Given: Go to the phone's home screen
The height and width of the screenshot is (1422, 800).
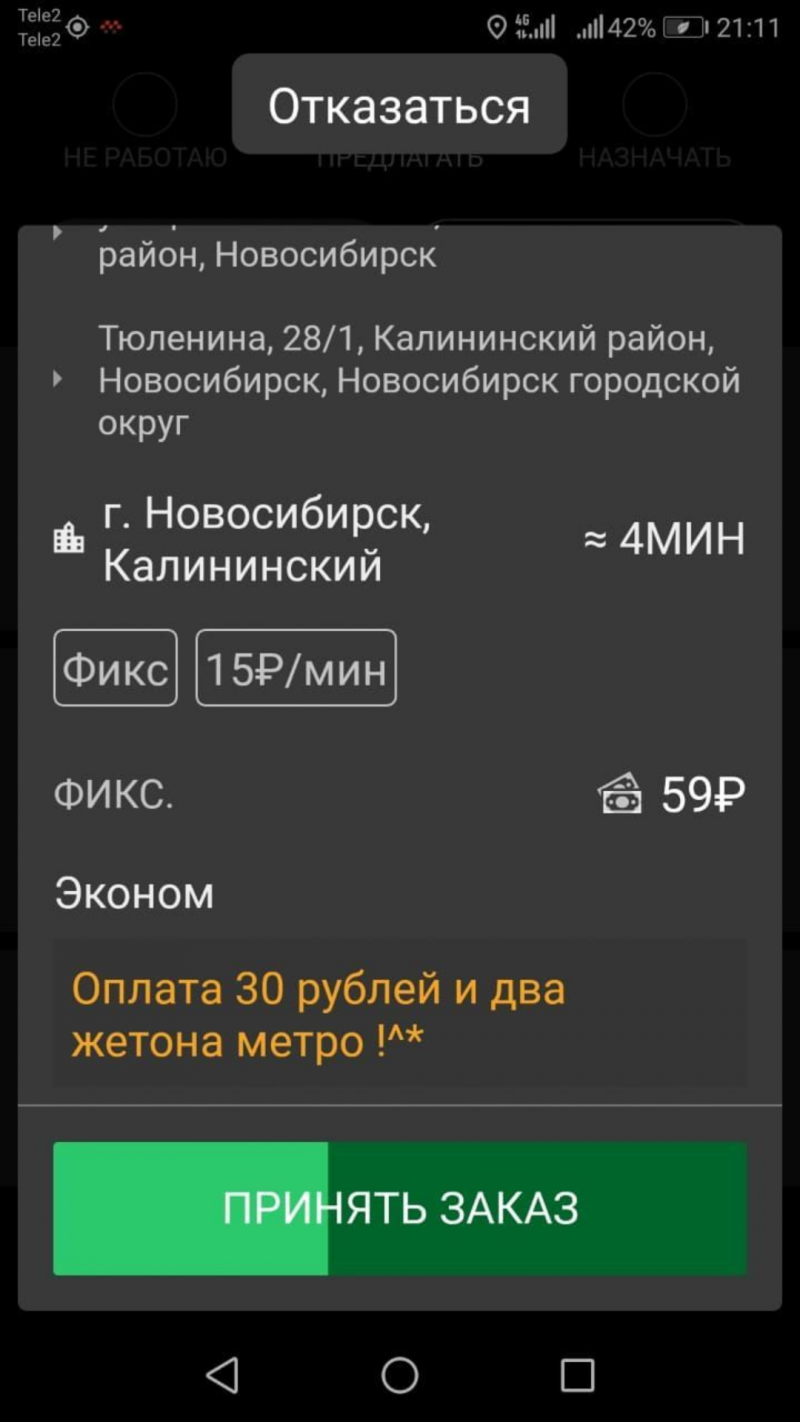Looking at the screenshot, I should 399,1375.
